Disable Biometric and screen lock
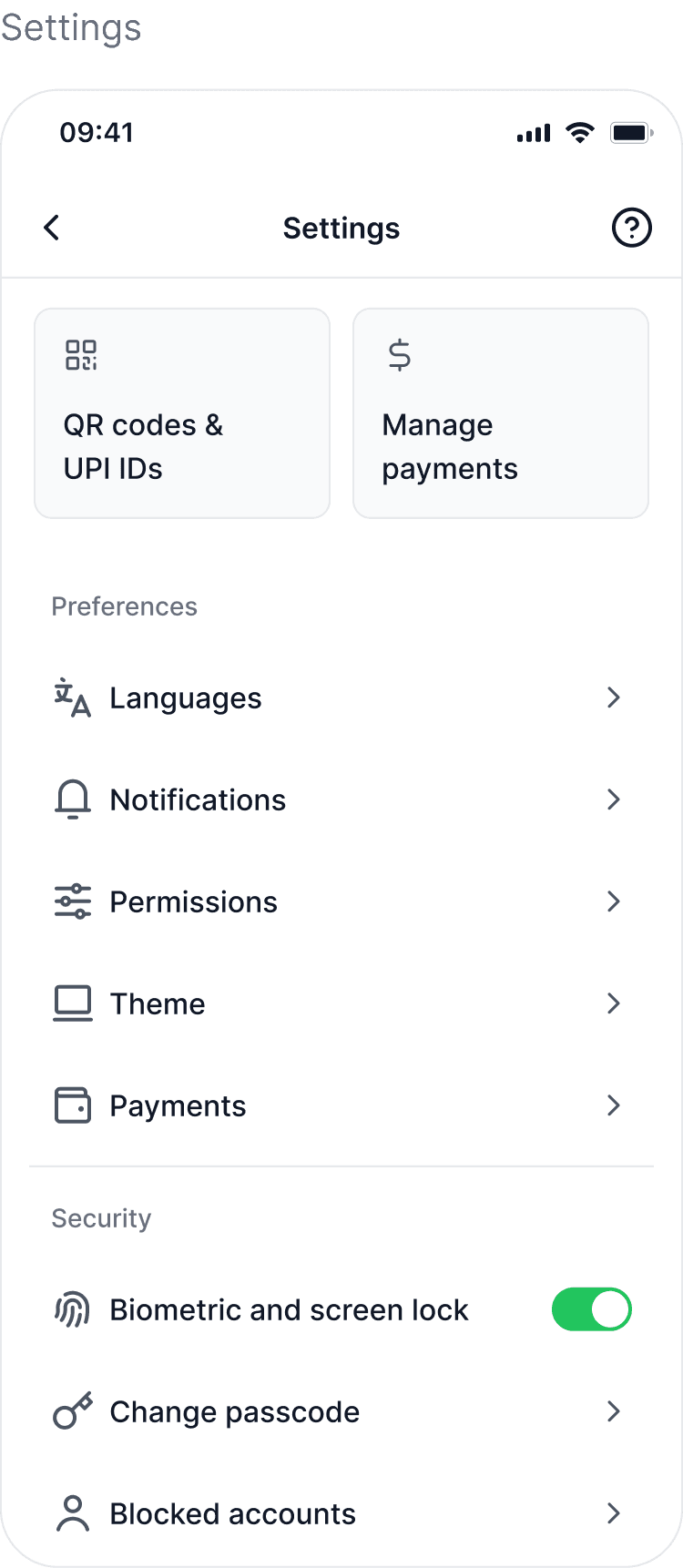The image size is (683, 1568). [591, 1310]
